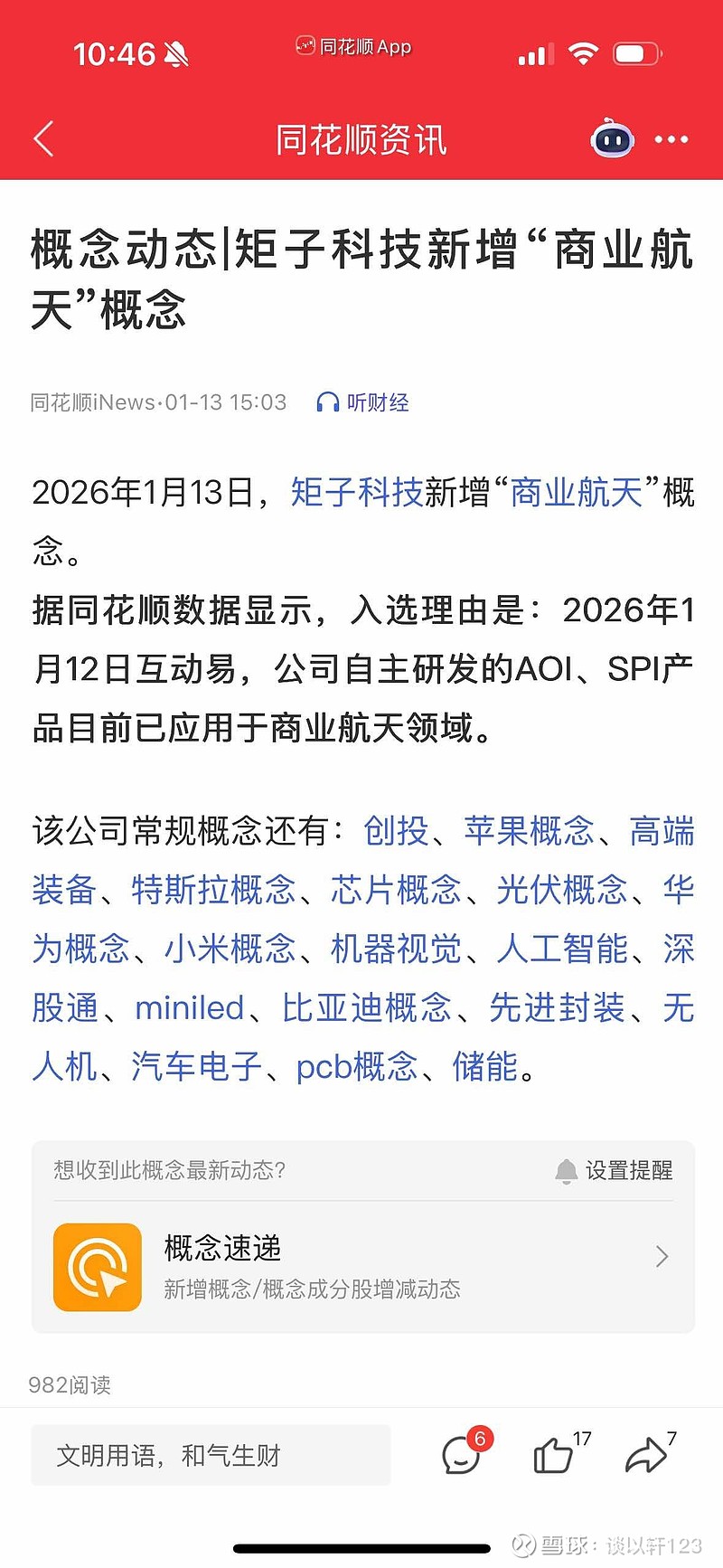Tap 苹果概念 concept tag
Screen dimensions: 723x1568
click(x=531, y=832)
